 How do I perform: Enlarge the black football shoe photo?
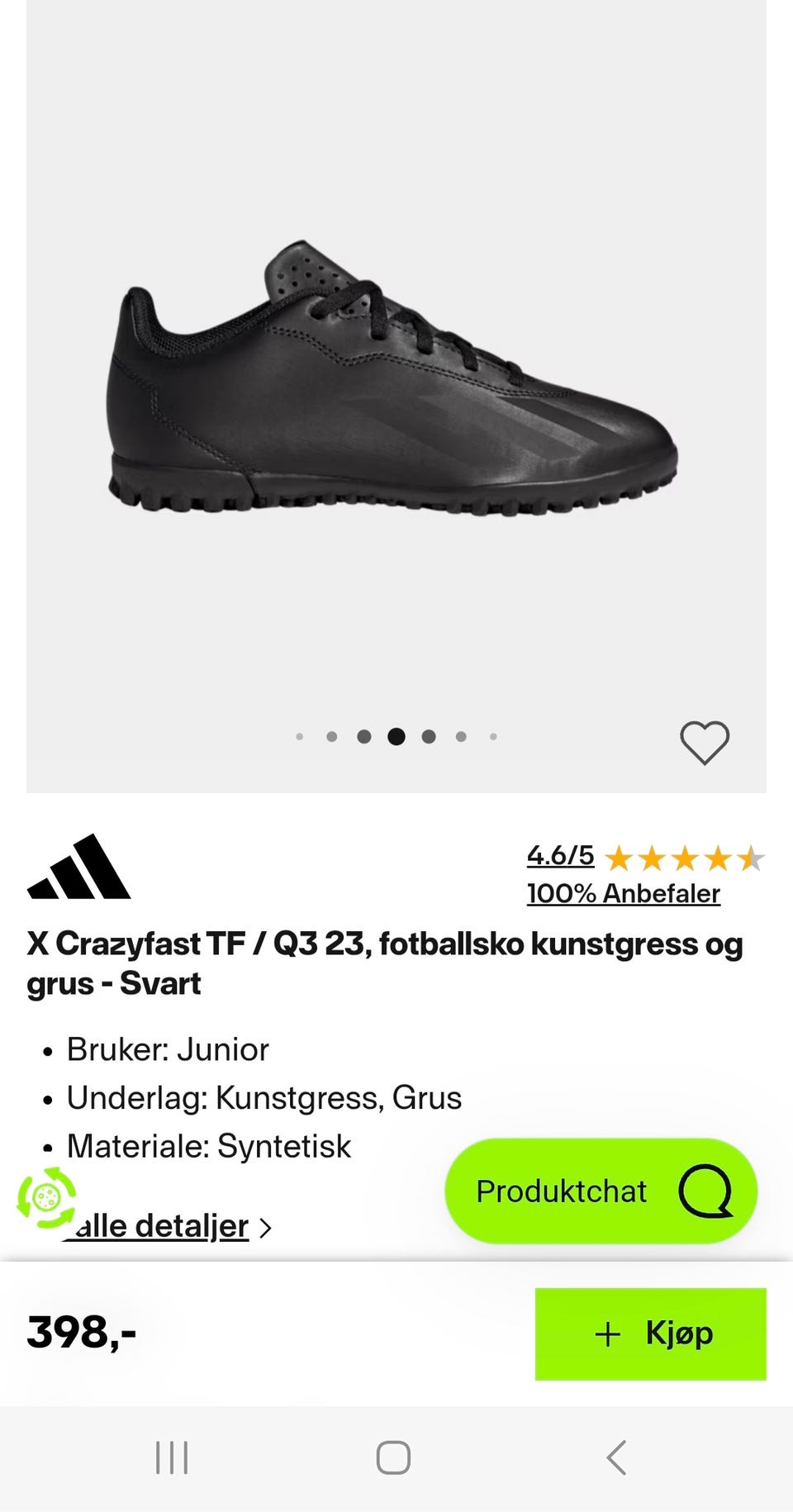(x=393, y=380)
